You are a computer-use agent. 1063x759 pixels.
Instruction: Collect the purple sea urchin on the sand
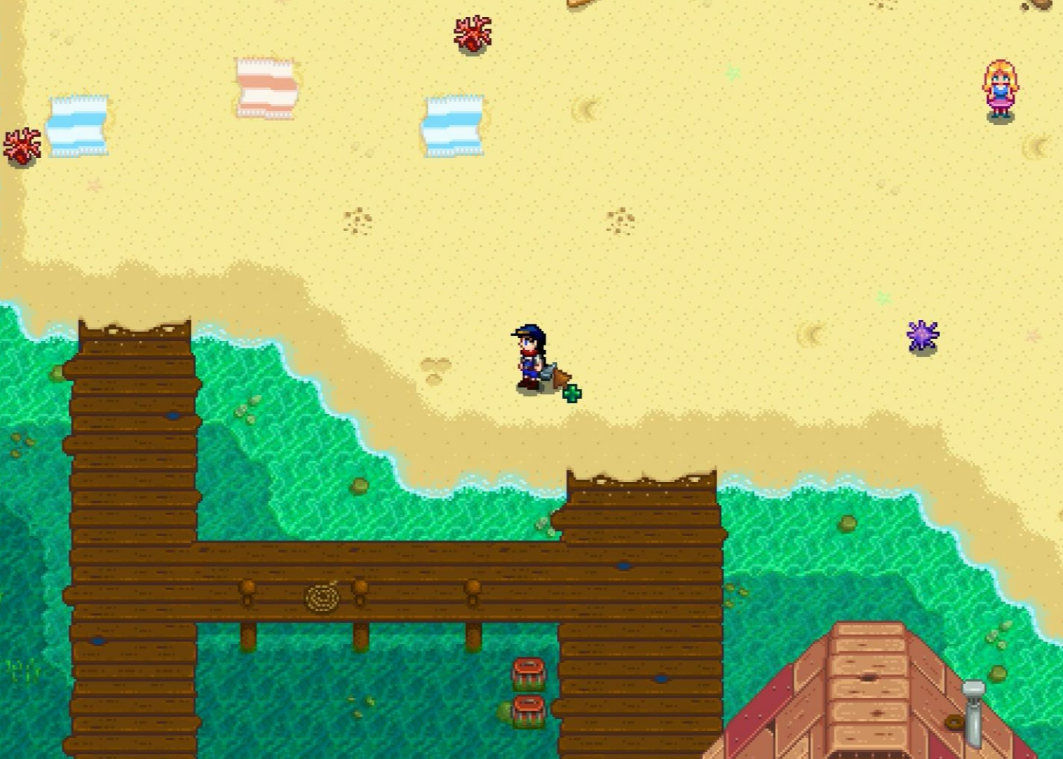pos(922,336)
